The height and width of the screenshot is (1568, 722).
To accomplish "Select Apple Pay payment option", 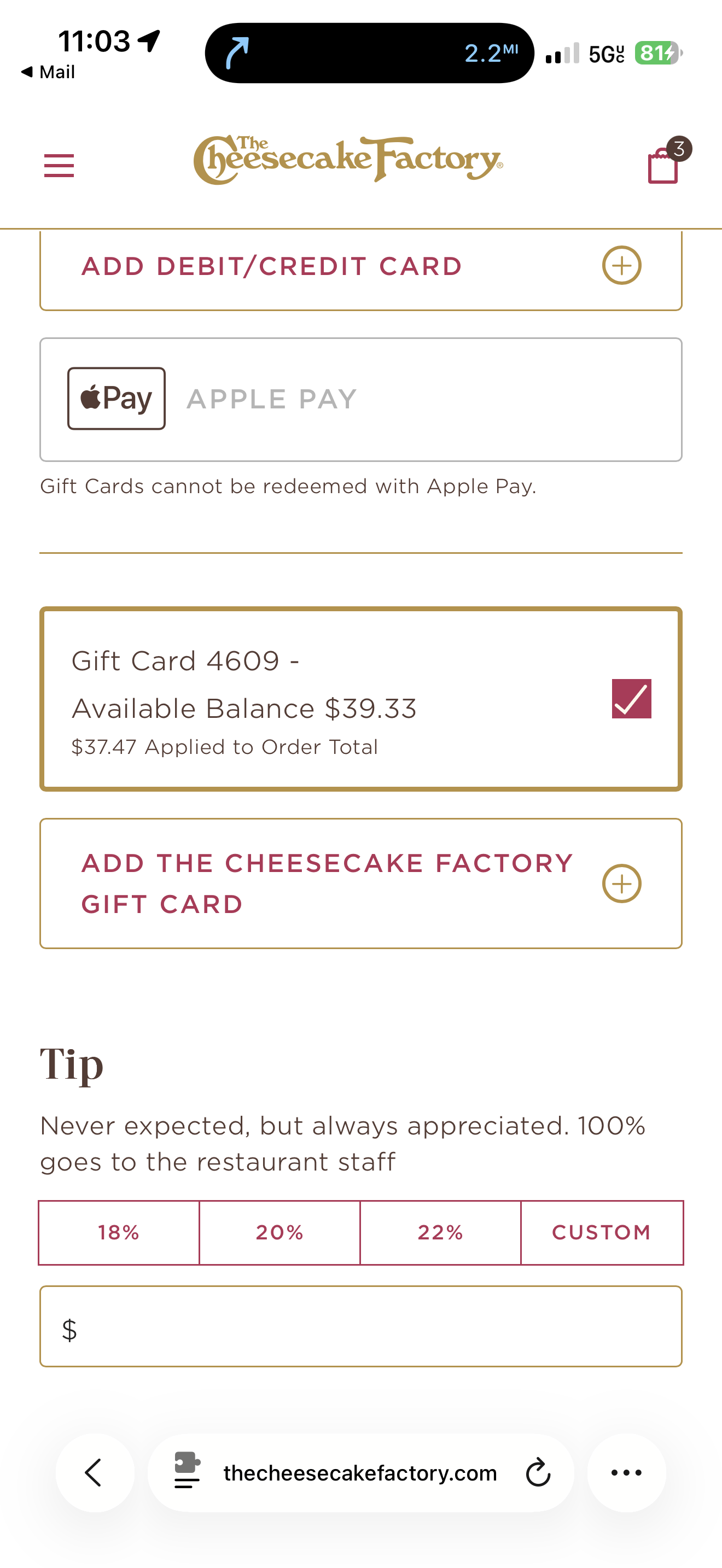I will coord(360,399).
